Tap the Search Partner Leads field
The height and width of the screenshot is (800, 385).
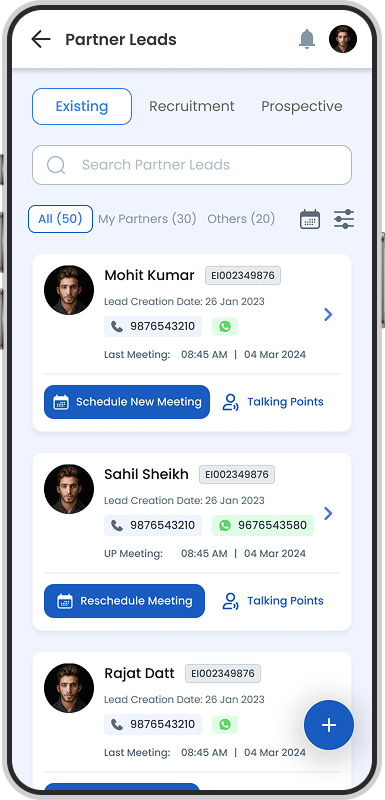[x=192, y=165]
